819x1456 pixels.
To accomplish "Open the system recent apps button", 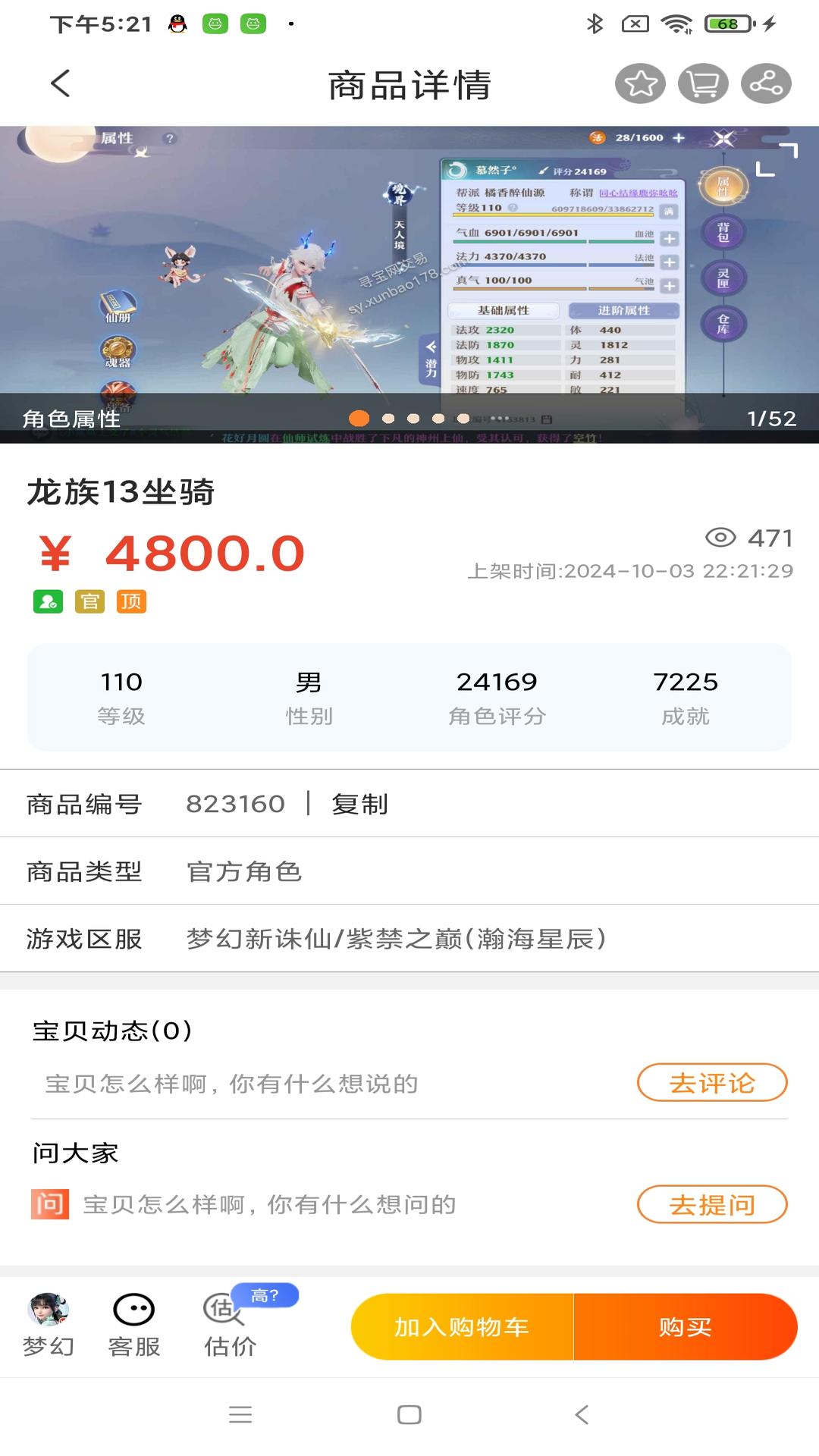I will coord(240,1414).
